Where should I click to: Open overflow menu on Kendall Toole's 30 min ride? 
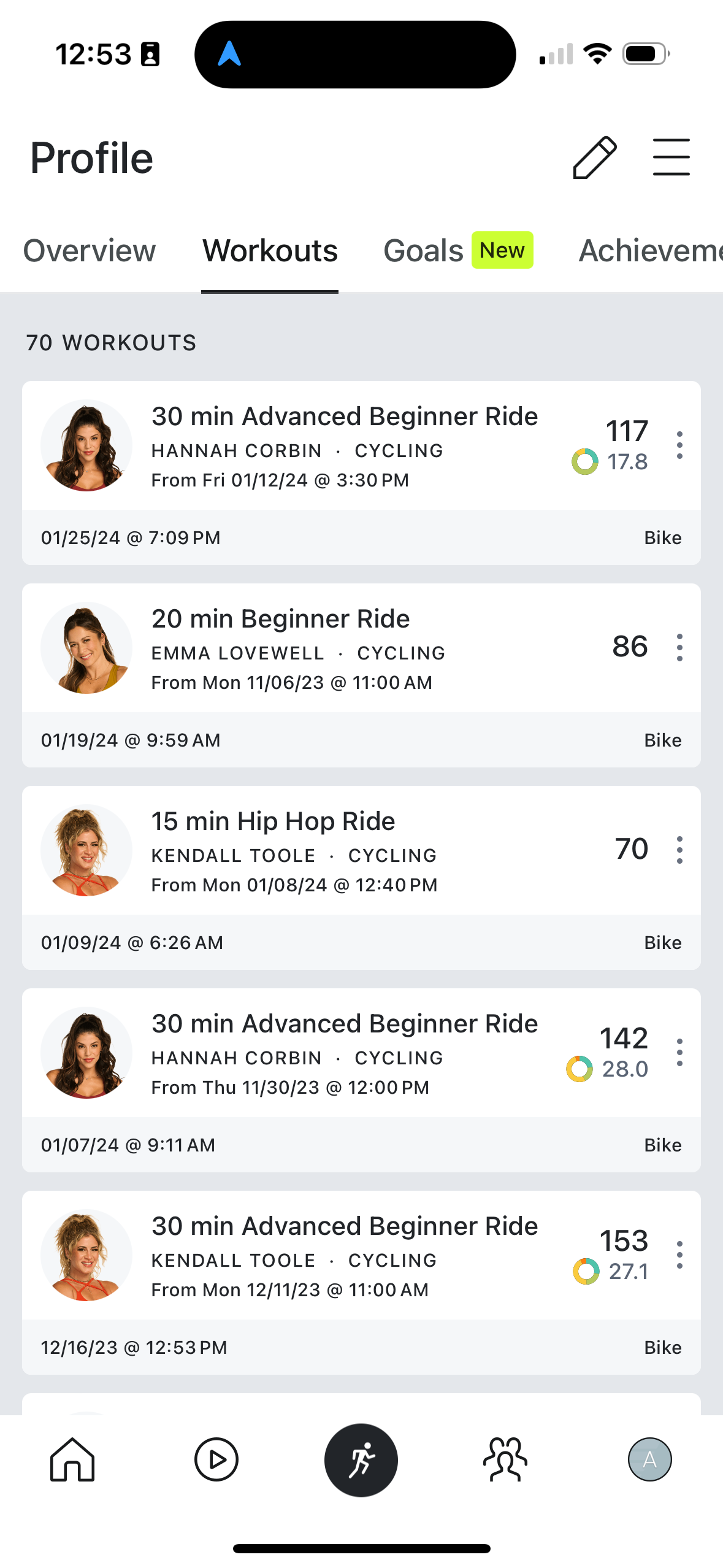679,1255
